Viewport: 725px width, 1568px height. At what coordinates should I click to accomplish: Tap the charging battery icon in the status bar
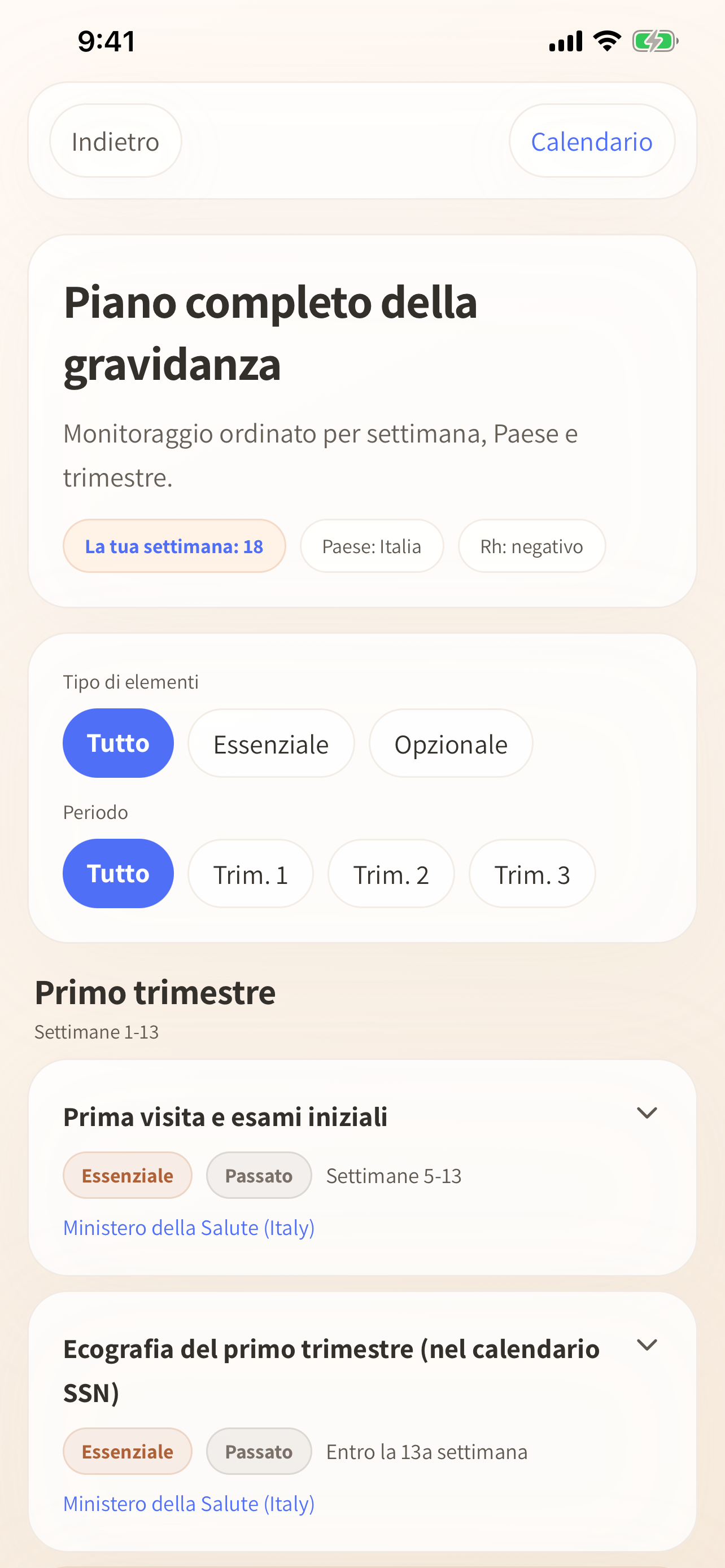653,40
